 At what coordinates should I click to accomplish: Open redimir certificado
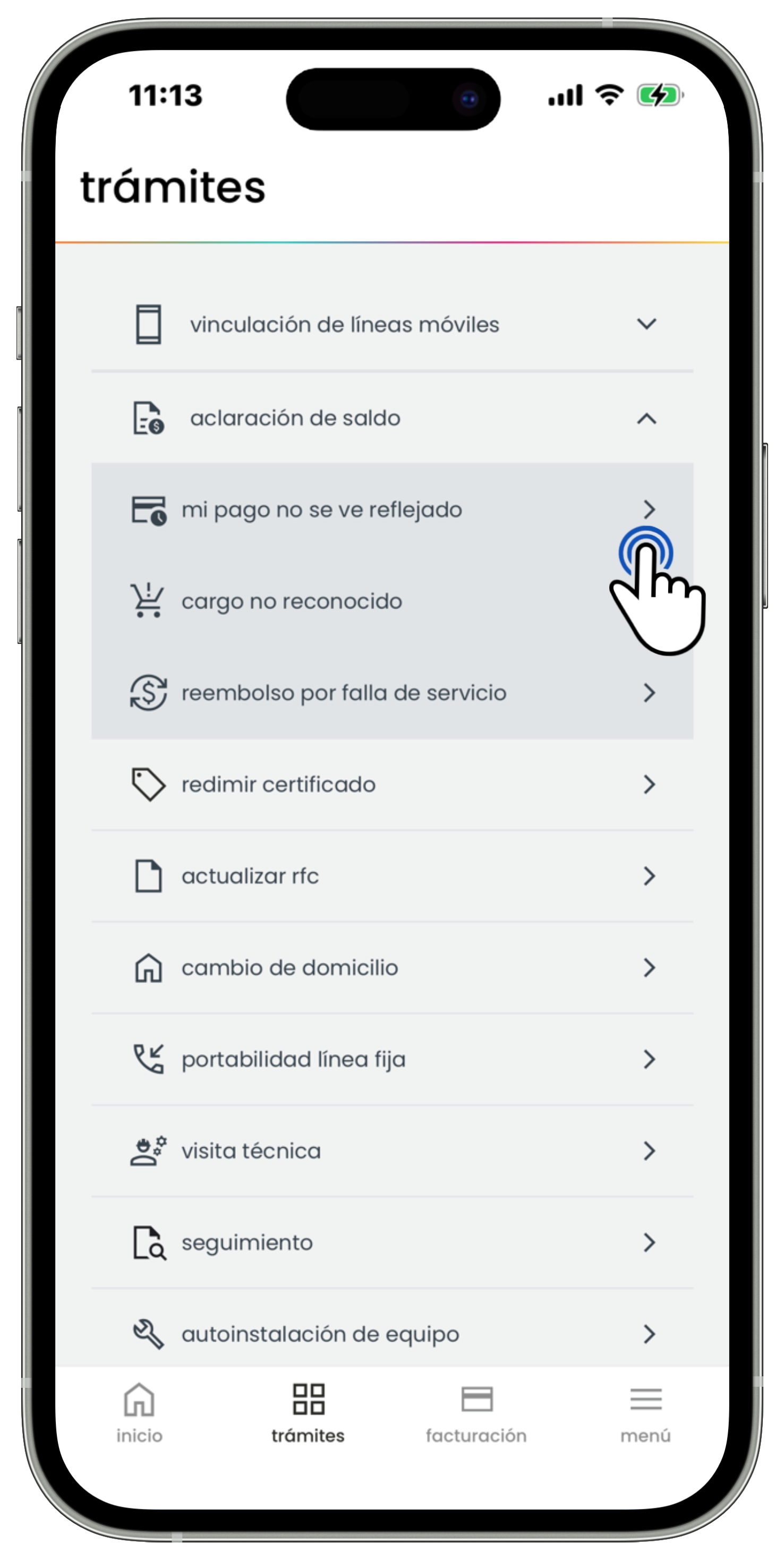coord(393,784)
